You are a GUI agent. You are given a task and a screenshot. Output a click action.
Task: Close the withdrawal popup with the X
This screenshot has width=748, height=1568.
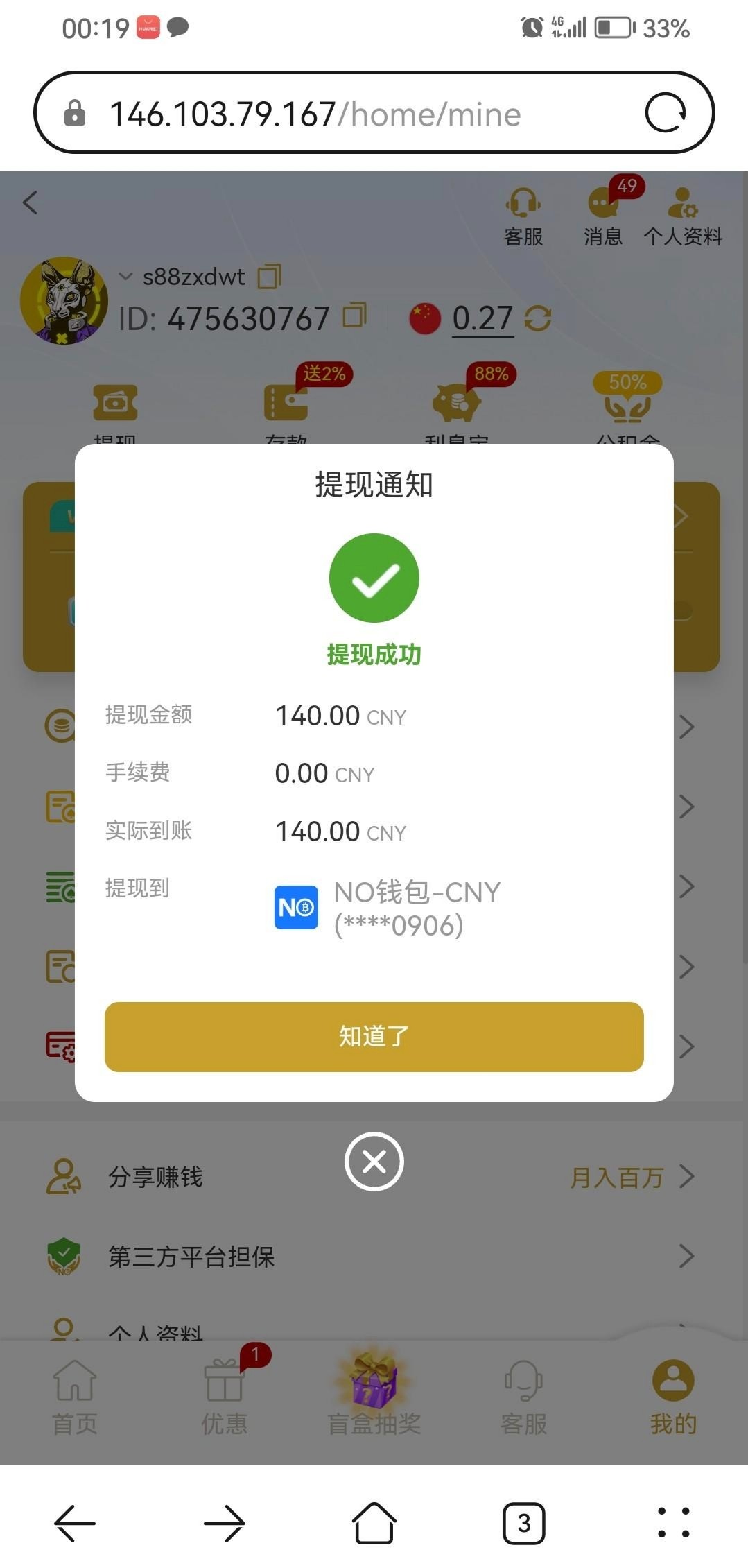pos(374,1161)
